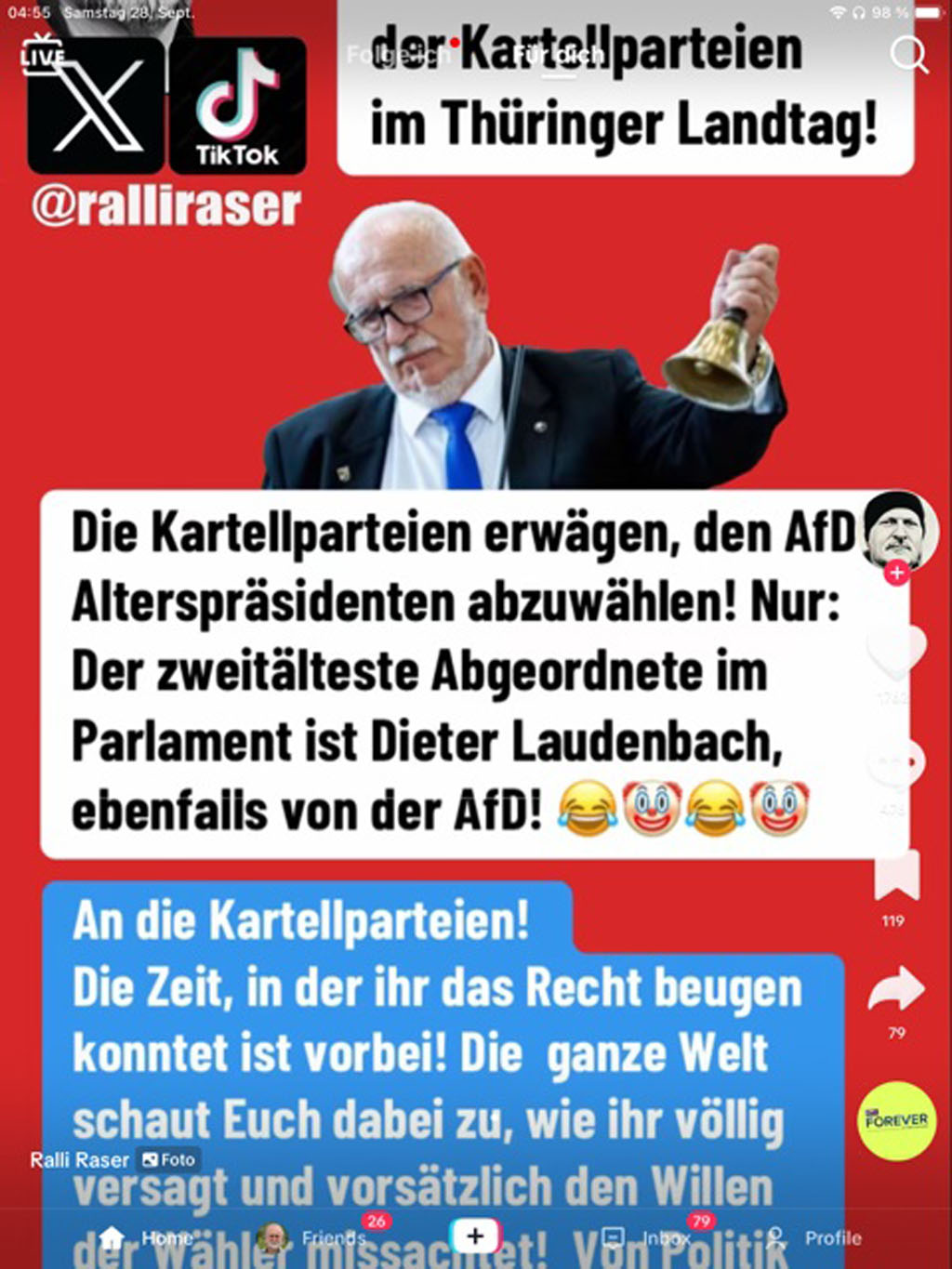Switch to the Folge ich feed
This screenshot has height=1269, width=952.
398,55
